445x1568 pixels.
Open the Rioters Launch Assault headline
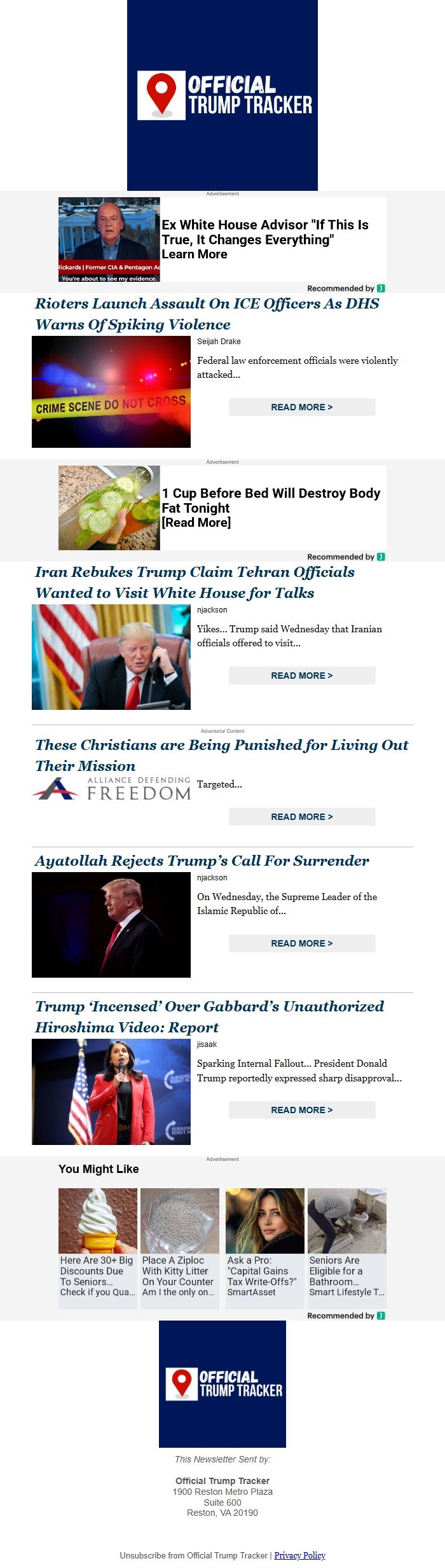(x=207, y=314)
